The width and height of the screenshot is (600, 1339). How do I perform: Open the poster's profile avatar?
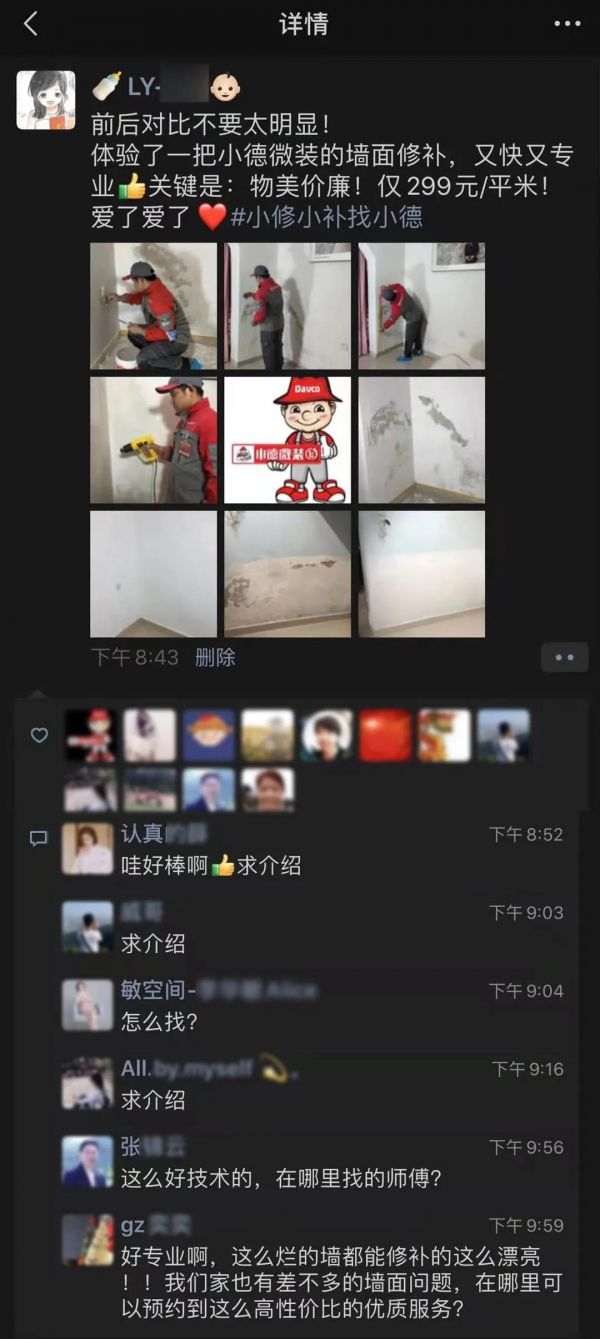(46, 100)
